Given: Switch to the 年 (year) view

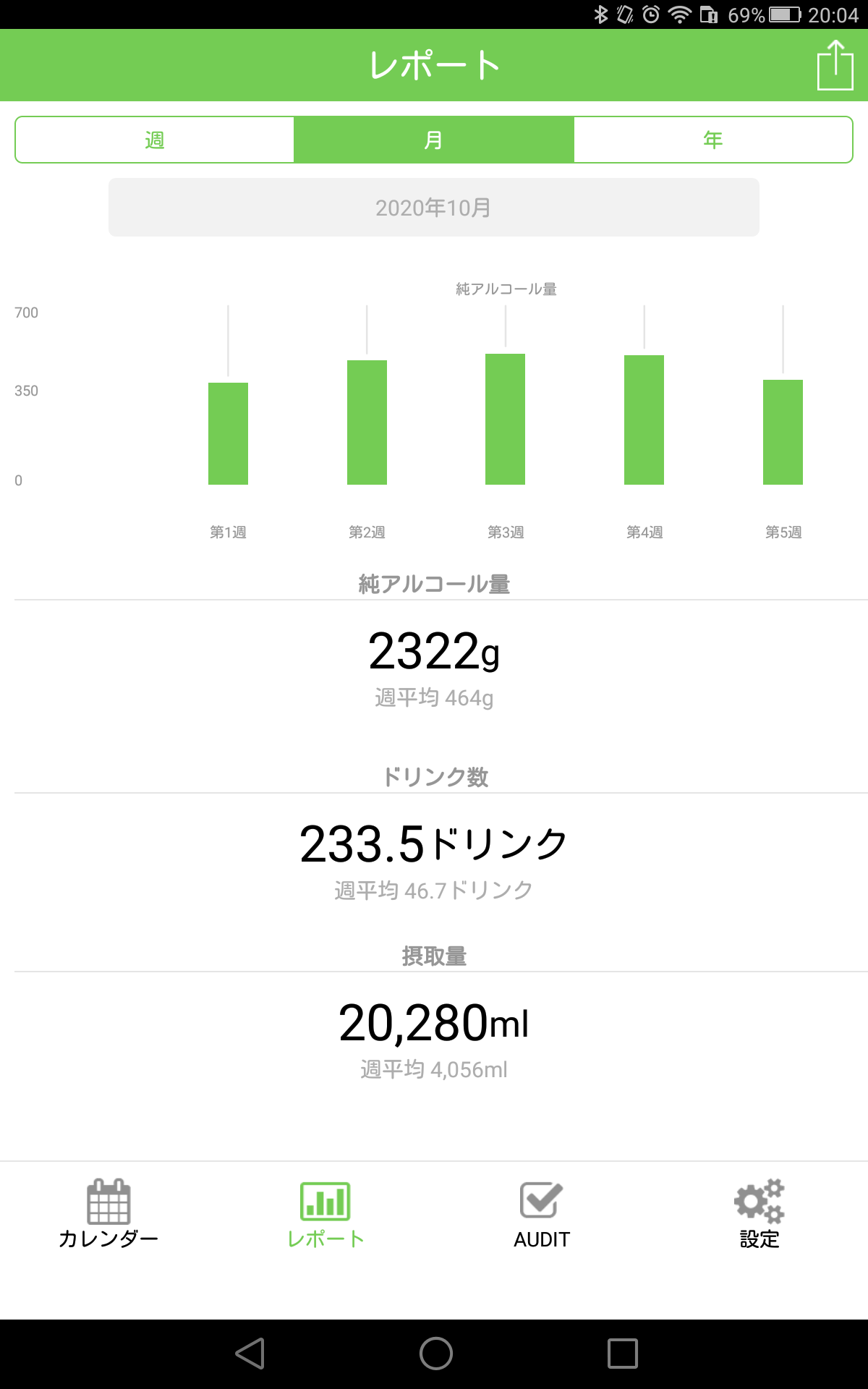Looking at the screenshot, I should tap(713, 140).
